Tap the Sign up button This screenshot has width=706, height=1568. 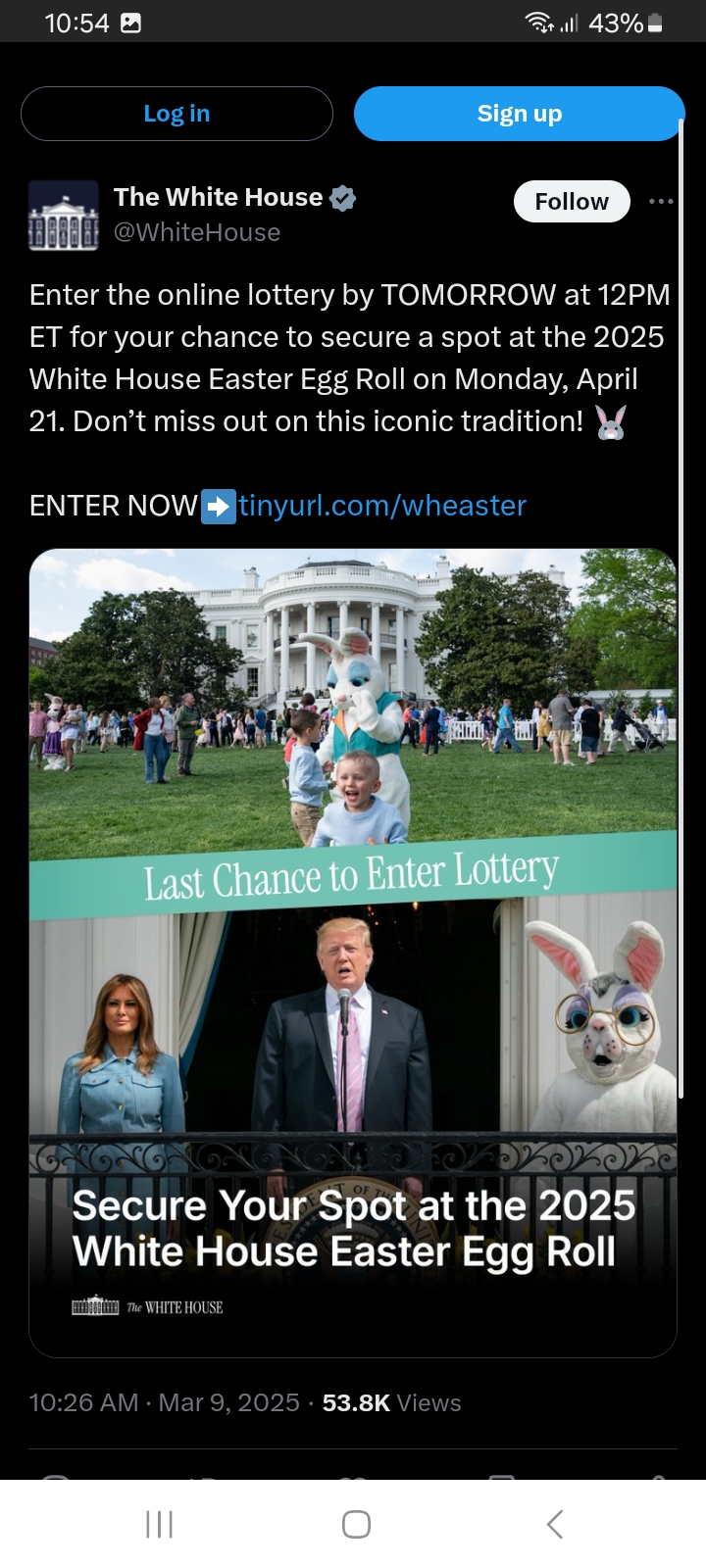[x=519, y=114]
